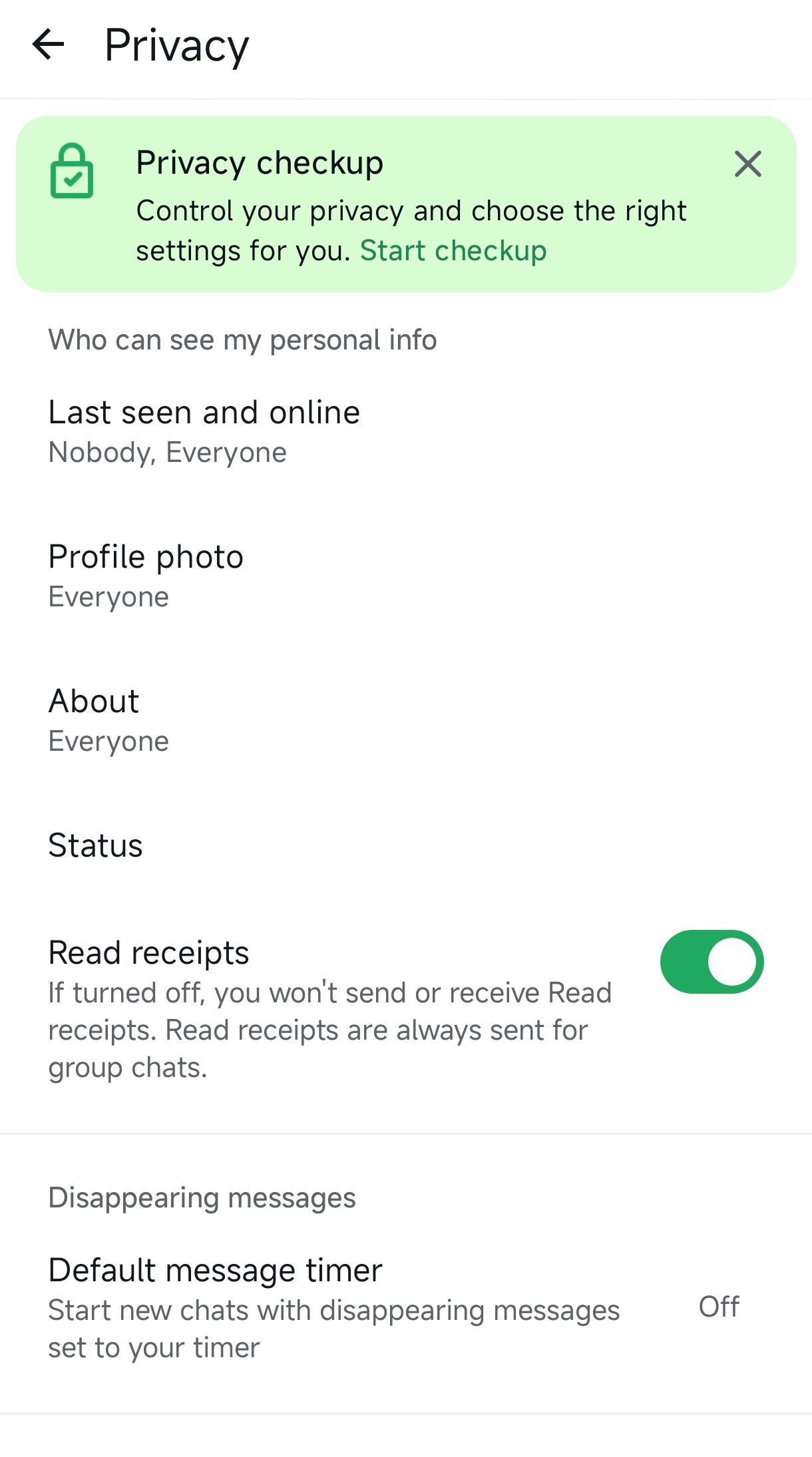The image size is (812, 1457).
Task: Open Default message timer options
Action: (x=215, y=1269)
